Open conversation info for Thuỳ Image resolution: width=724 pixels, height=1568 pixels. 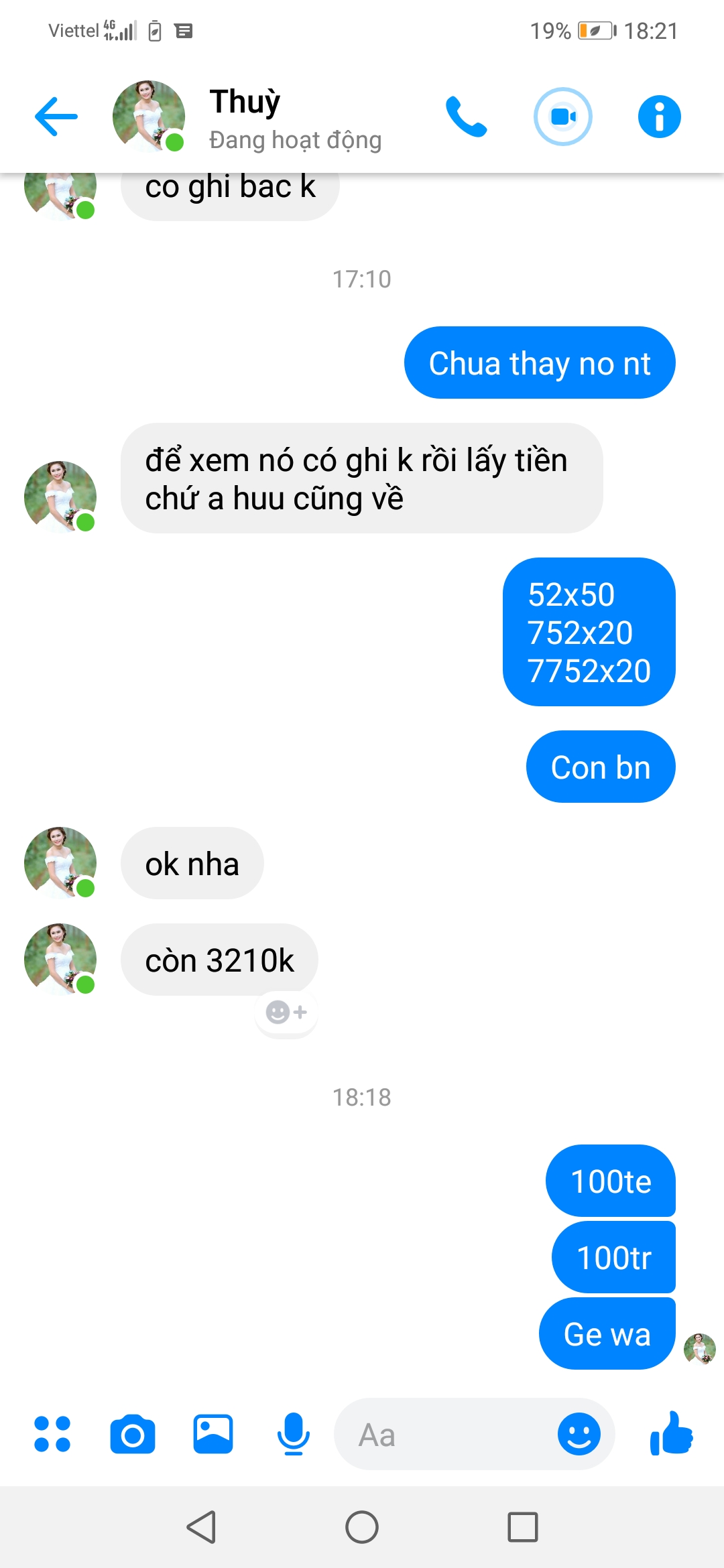click(x=660, y=117)
